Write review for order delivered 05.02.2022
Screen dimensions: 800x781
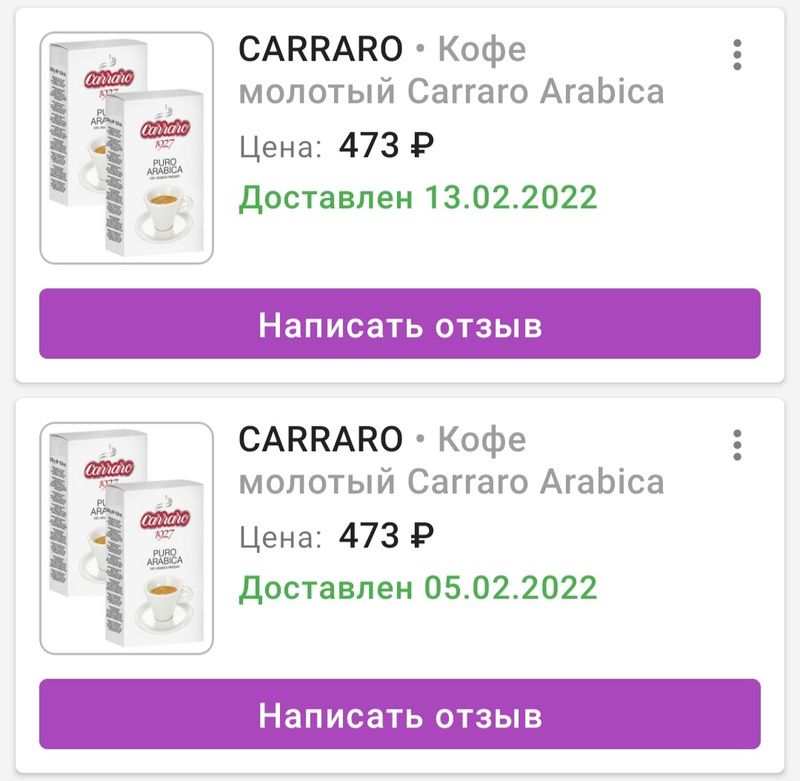[400, 714]
